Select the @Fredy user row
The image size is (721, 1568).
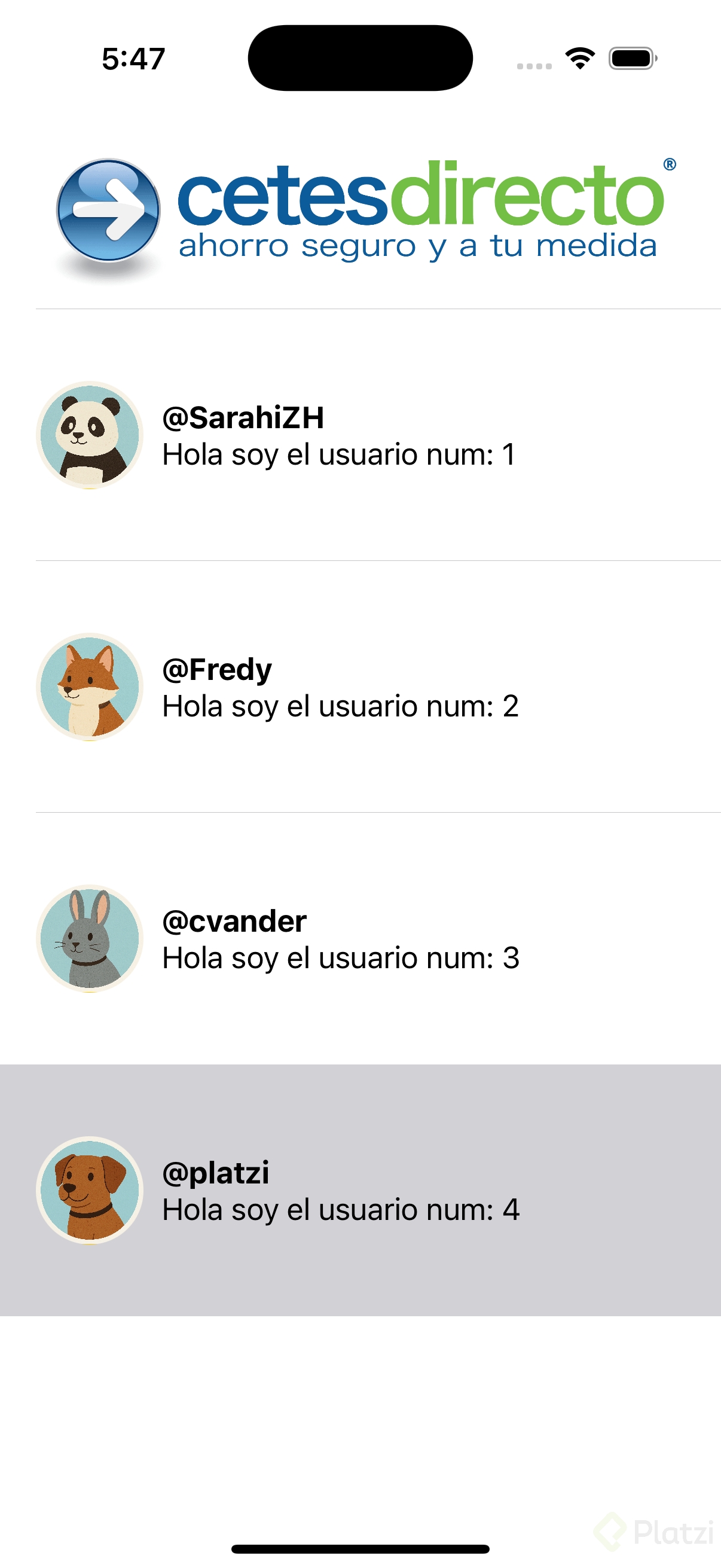(x=360, y=687)
